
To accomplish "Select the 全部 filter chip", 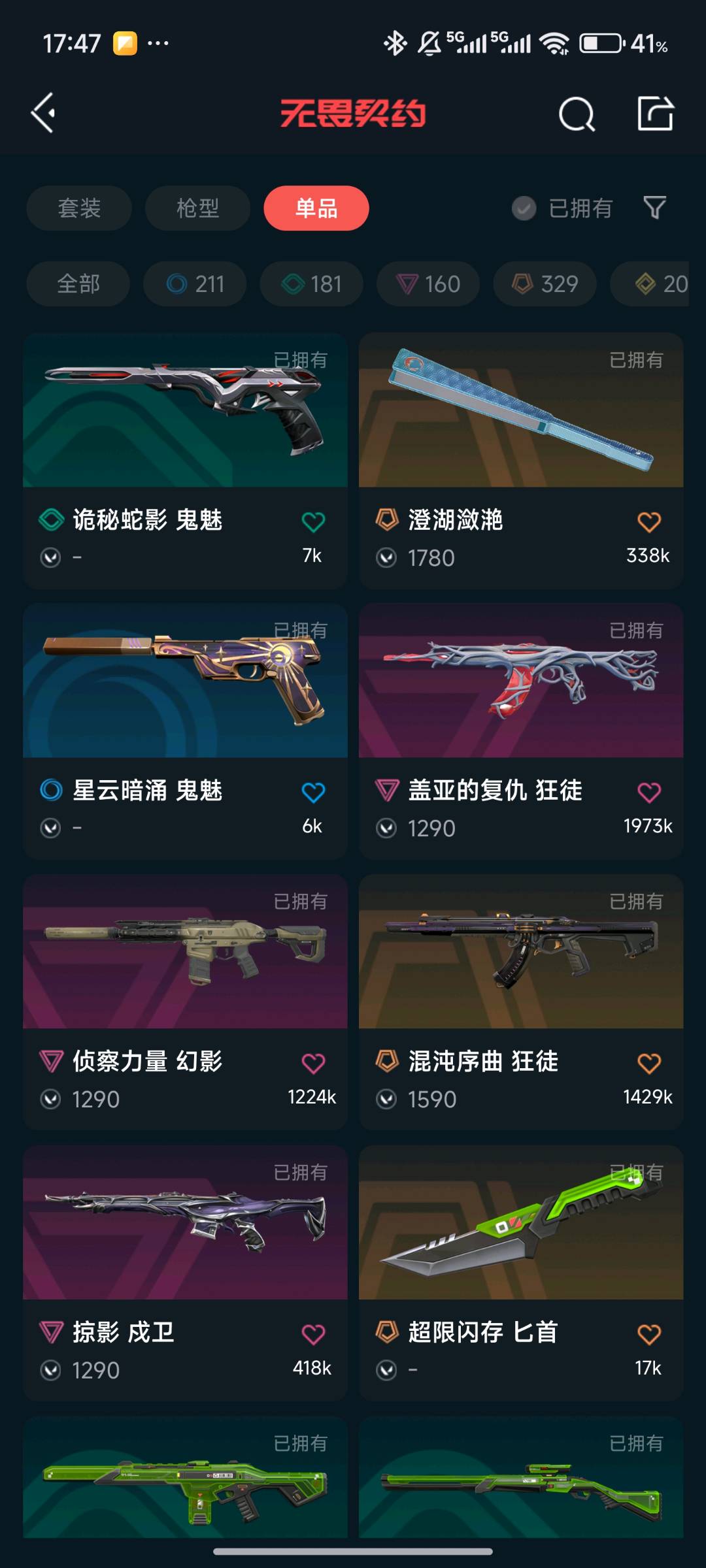I will 78,284.
